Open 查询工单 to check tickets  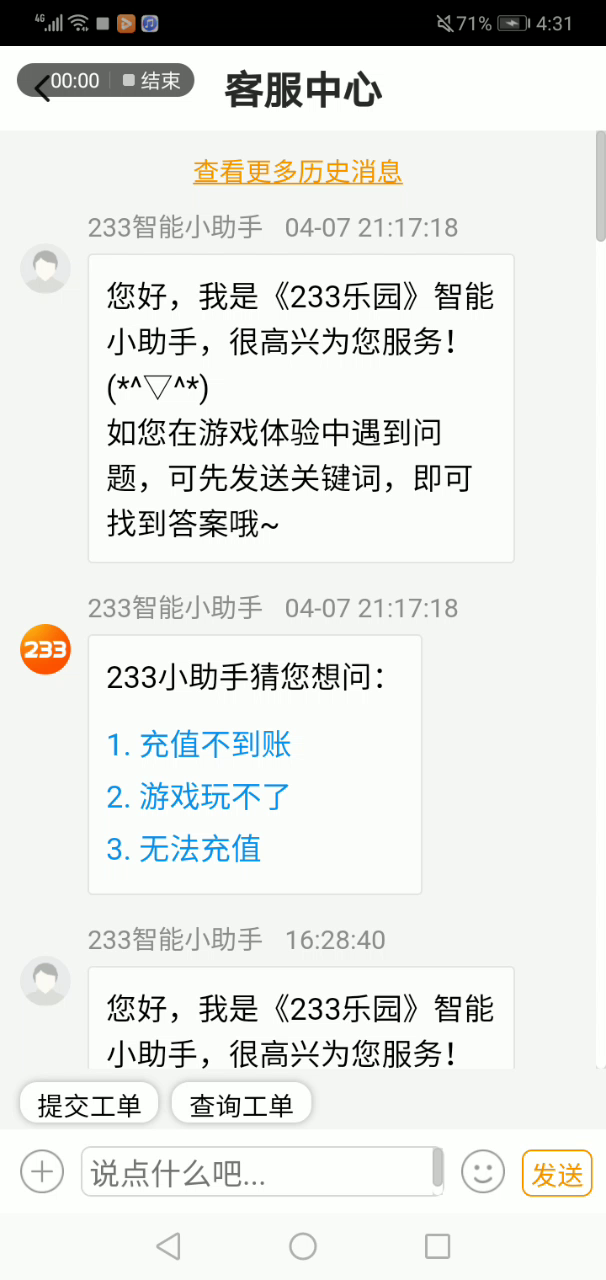(x=241, y=1105)
